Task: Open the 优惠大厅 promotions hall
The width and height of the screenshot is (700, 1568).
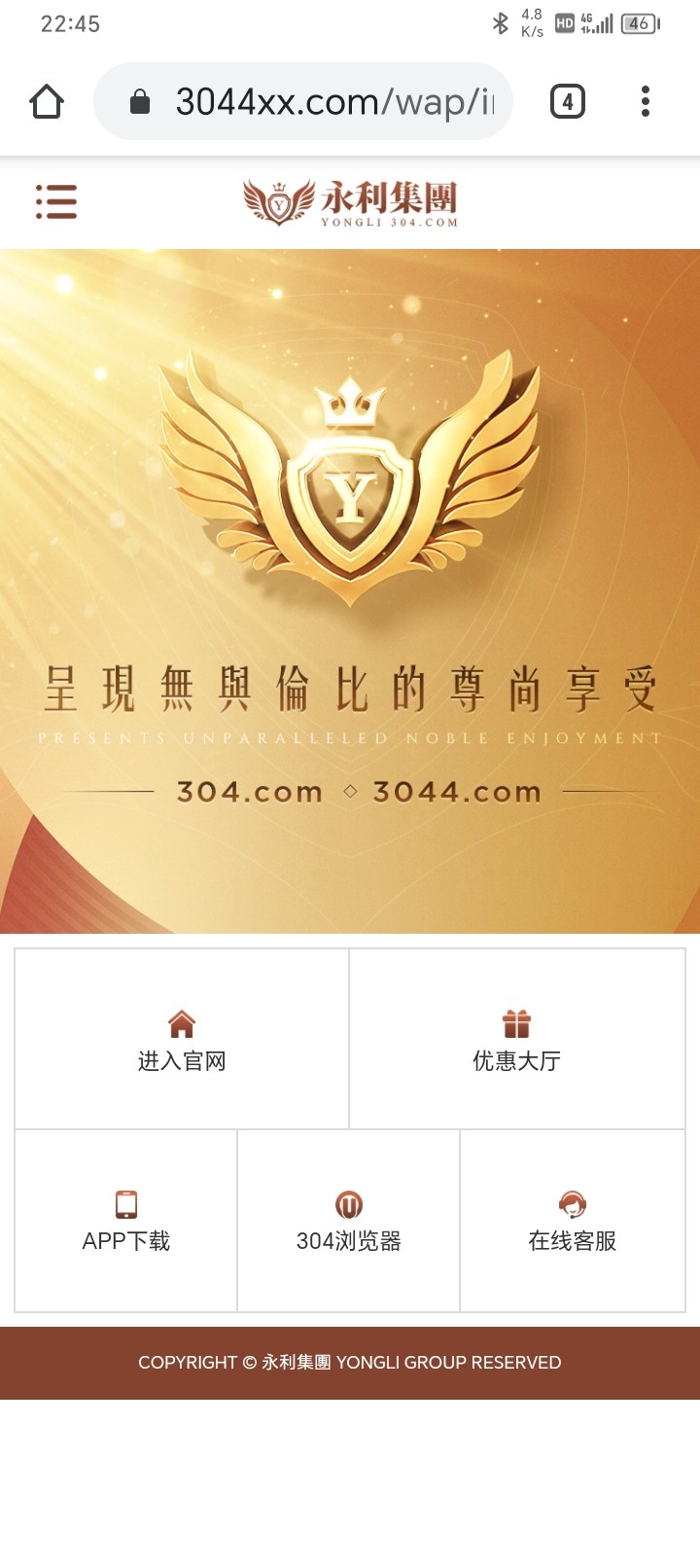Action: point(516,1039)
